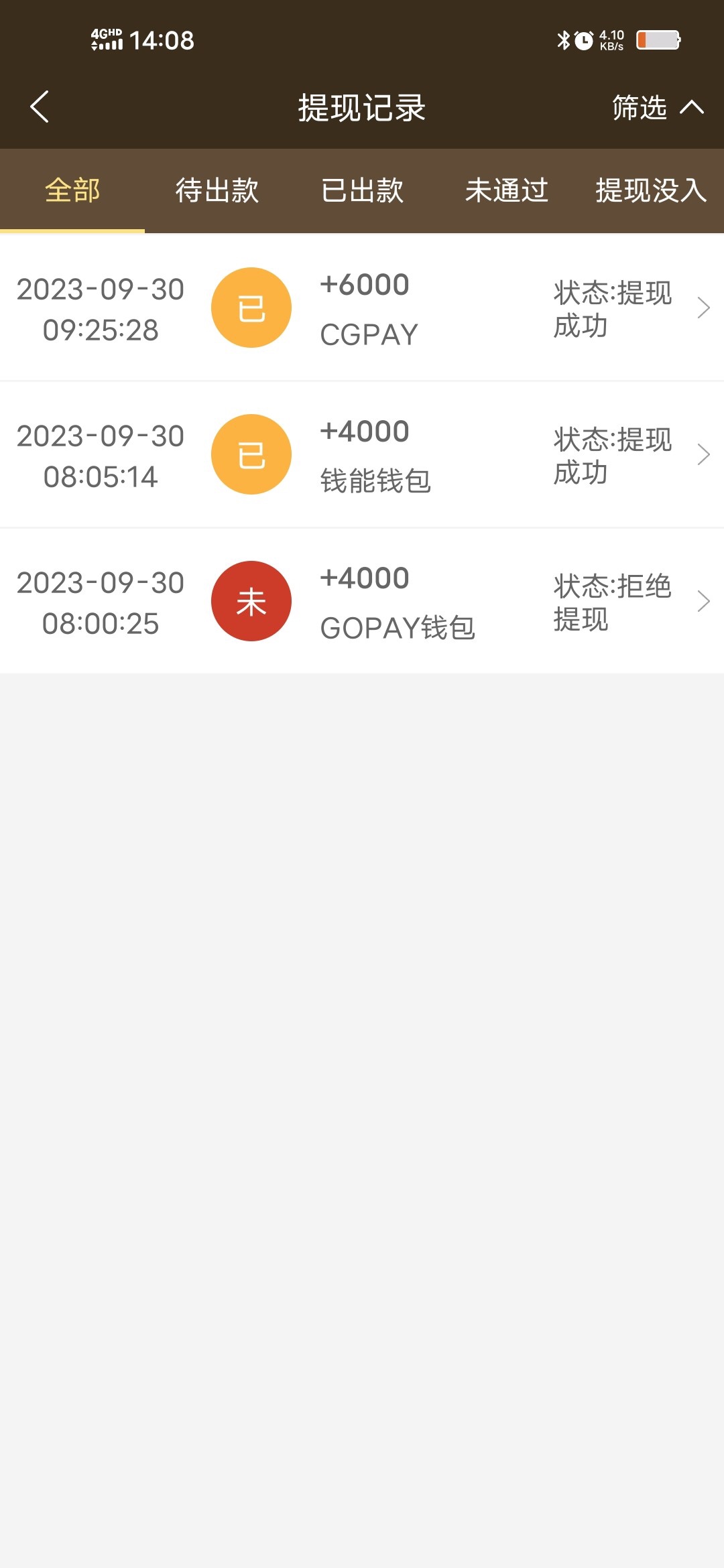
Task: Open the rejected GOPAY钱包 record via chevron
Action: pos(703,601)
